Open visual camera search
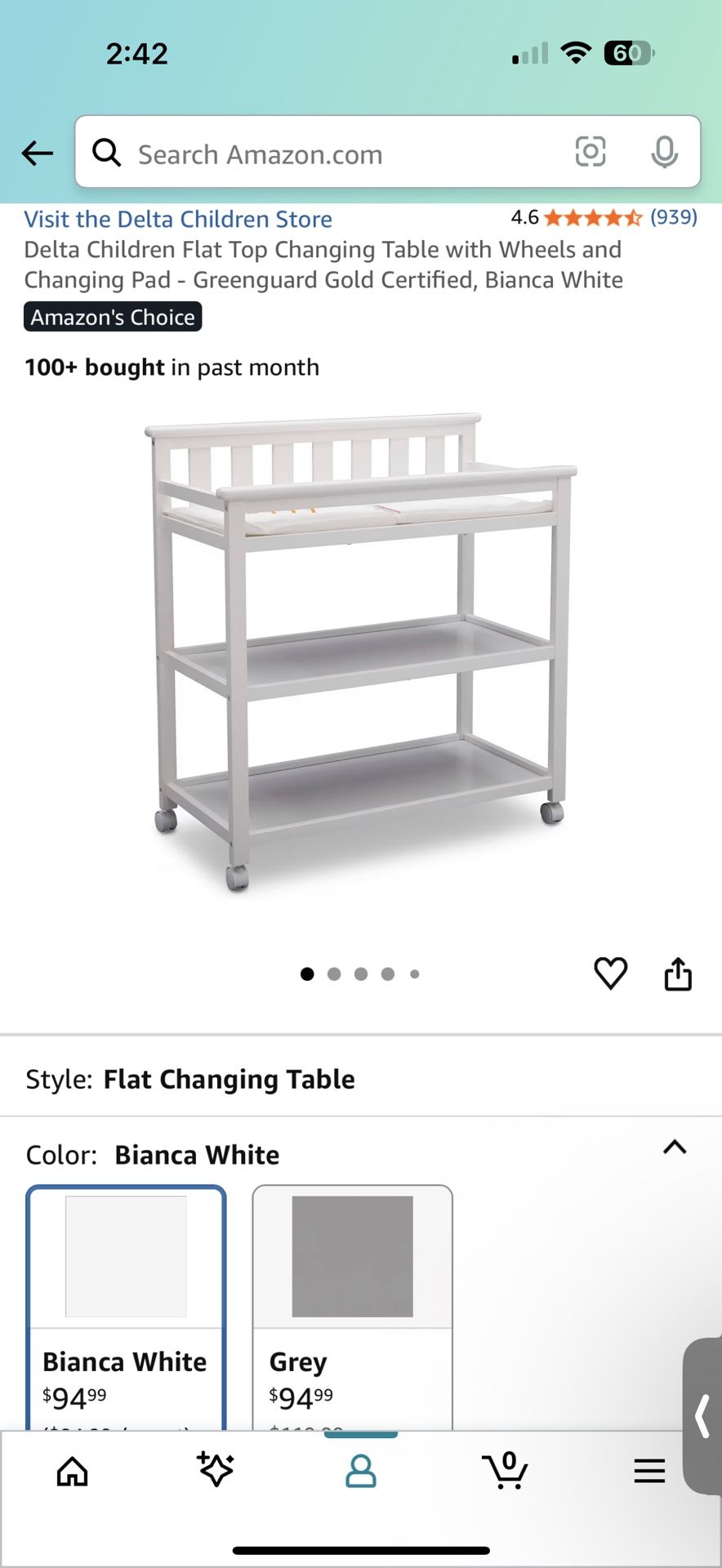The image size is (722, 1568). pyautogui.click(x=591, y=153)
